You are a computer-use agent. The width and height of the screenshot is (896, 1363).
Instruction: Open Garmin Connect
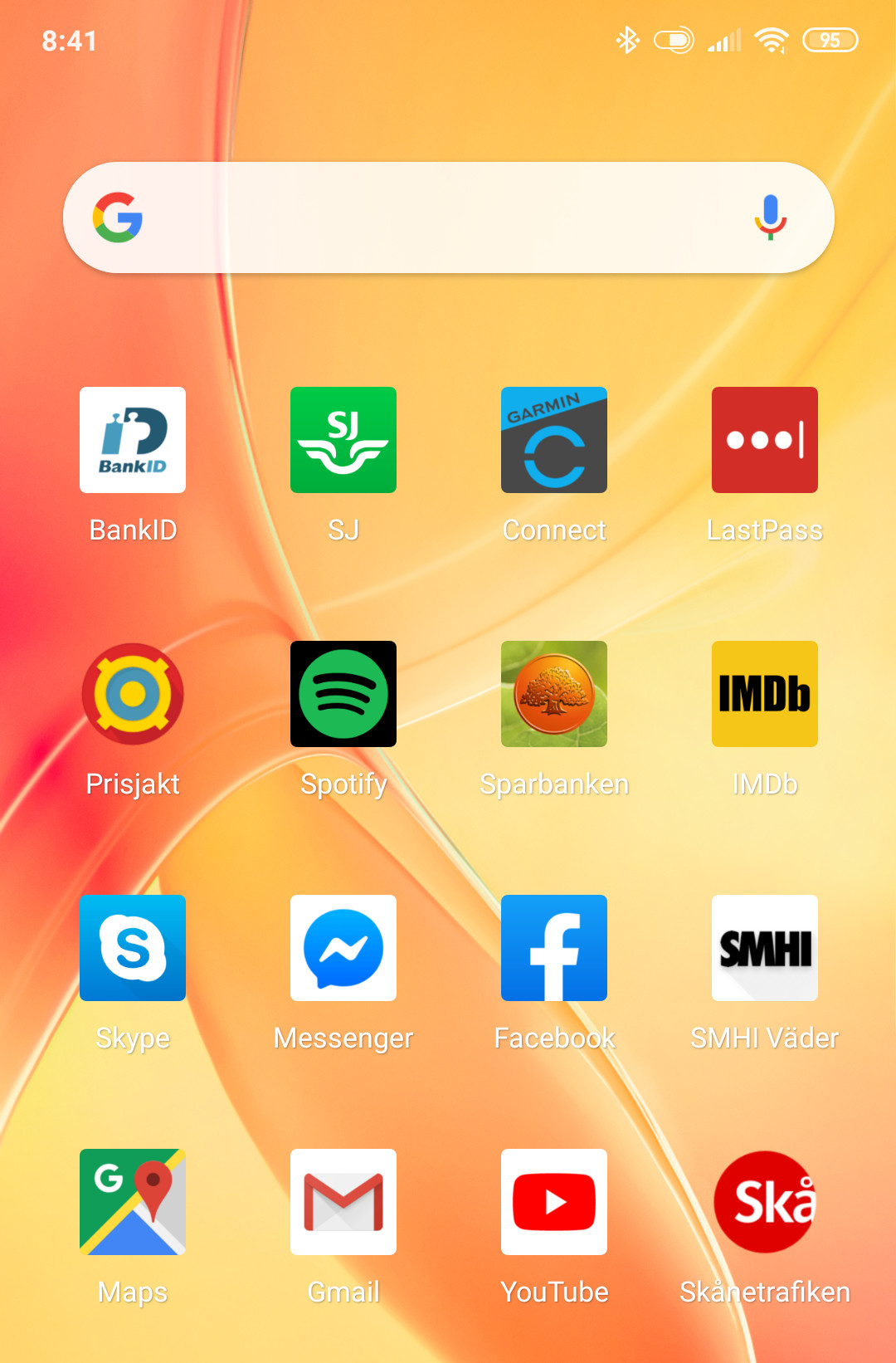pos(554,440)
